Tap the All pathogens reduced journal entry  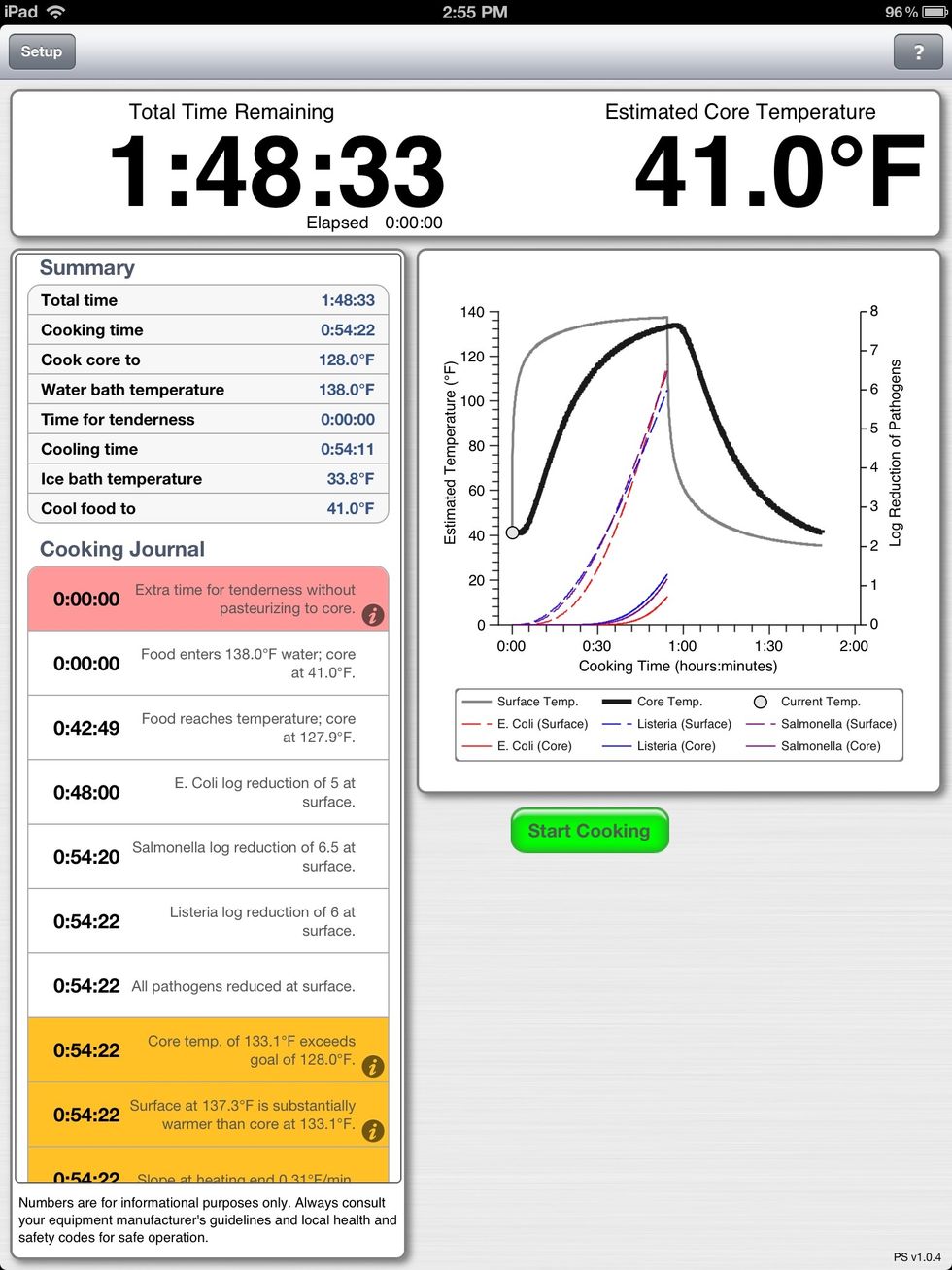[208, 985]
